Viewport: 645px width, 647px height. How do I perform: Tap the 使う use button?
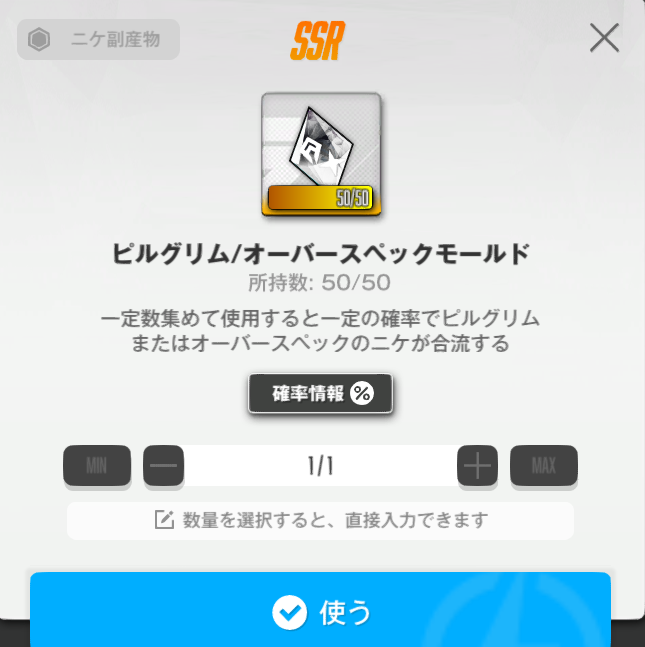(320, 612)
